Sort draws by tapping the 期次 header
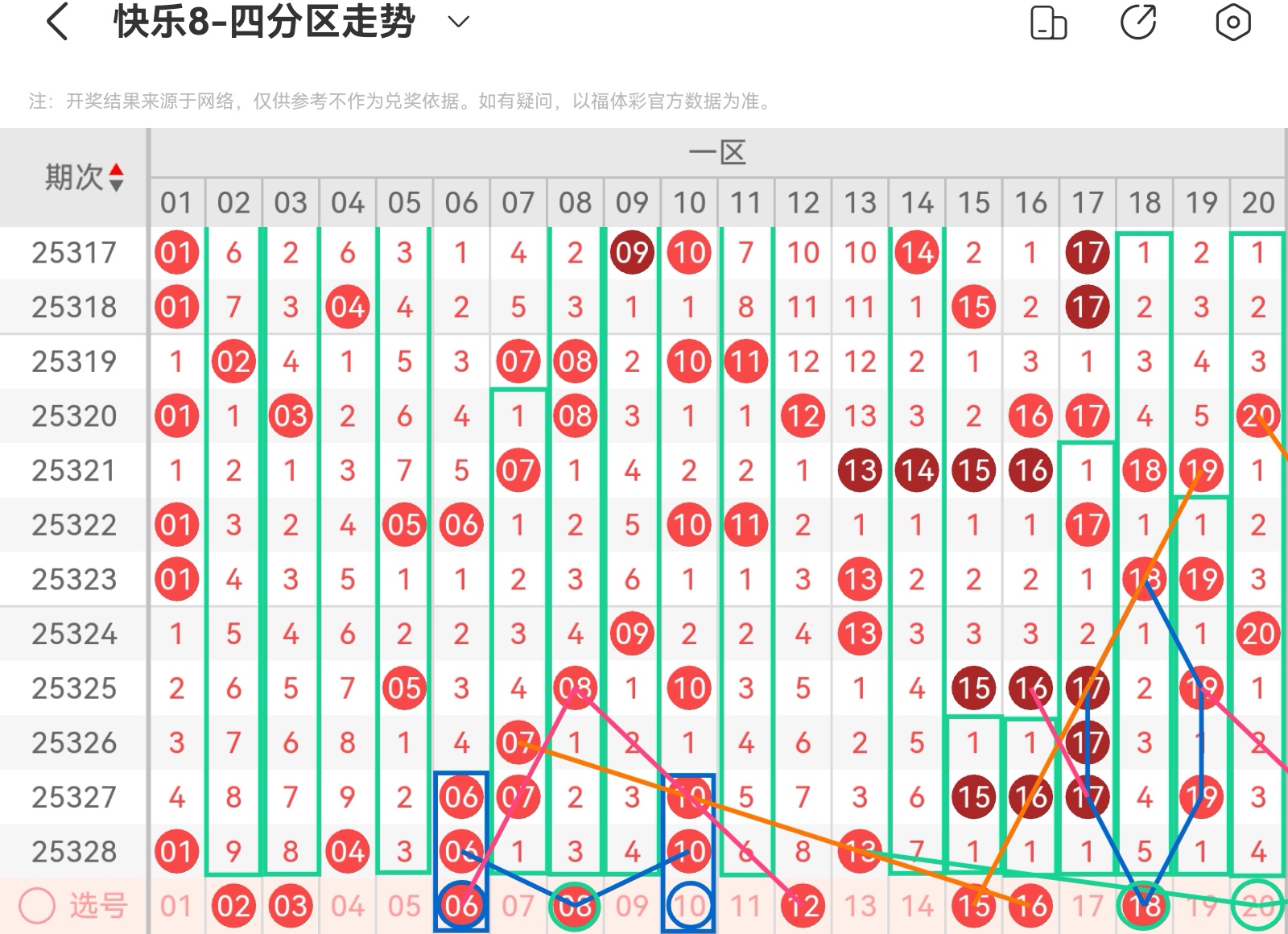Screen dimensions: 1288x934 point(84,177)
